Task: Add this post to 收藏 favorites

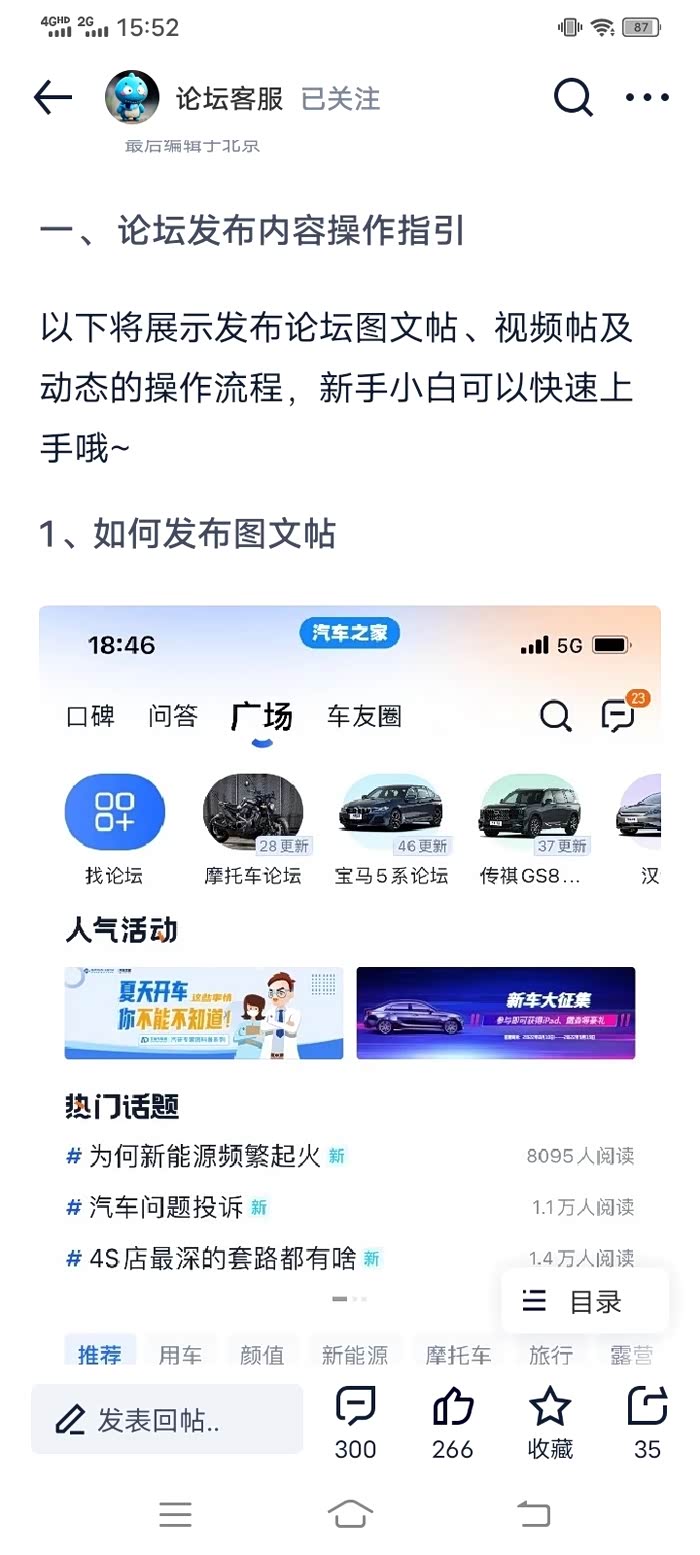Action: 550,1420
